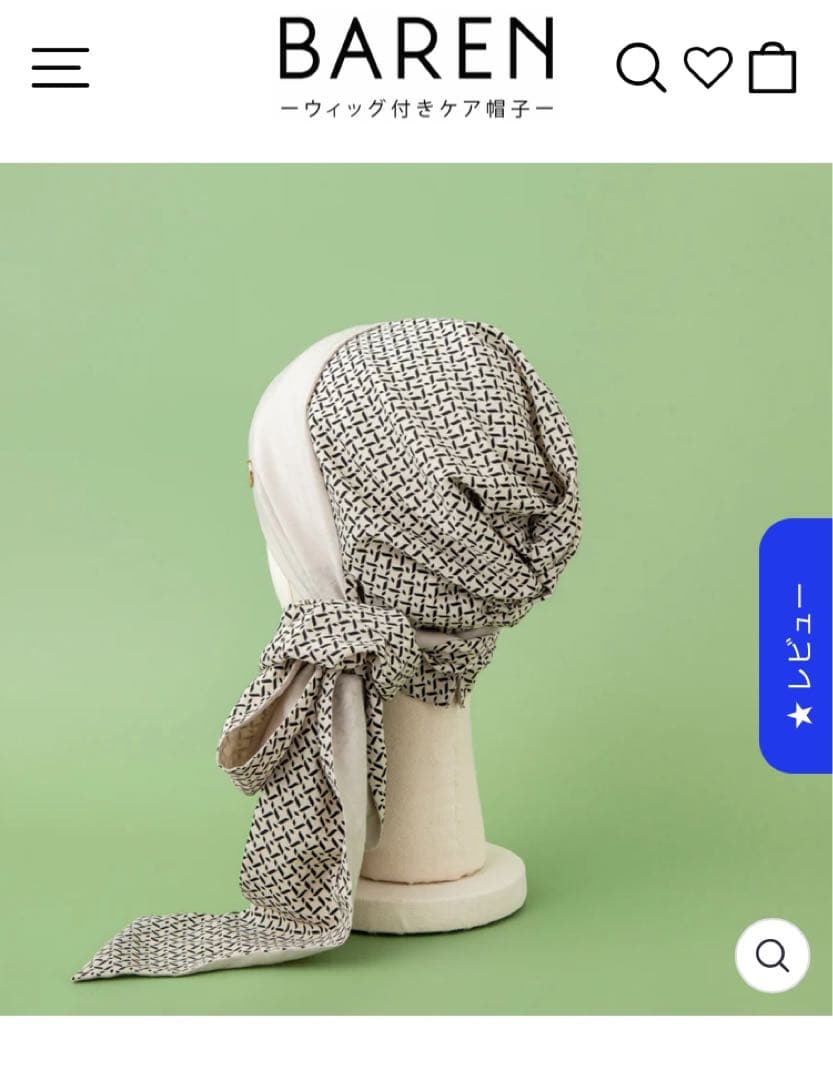Open the wishlist heart
The width and height of the screenshot is (833, 1080).
708,67
